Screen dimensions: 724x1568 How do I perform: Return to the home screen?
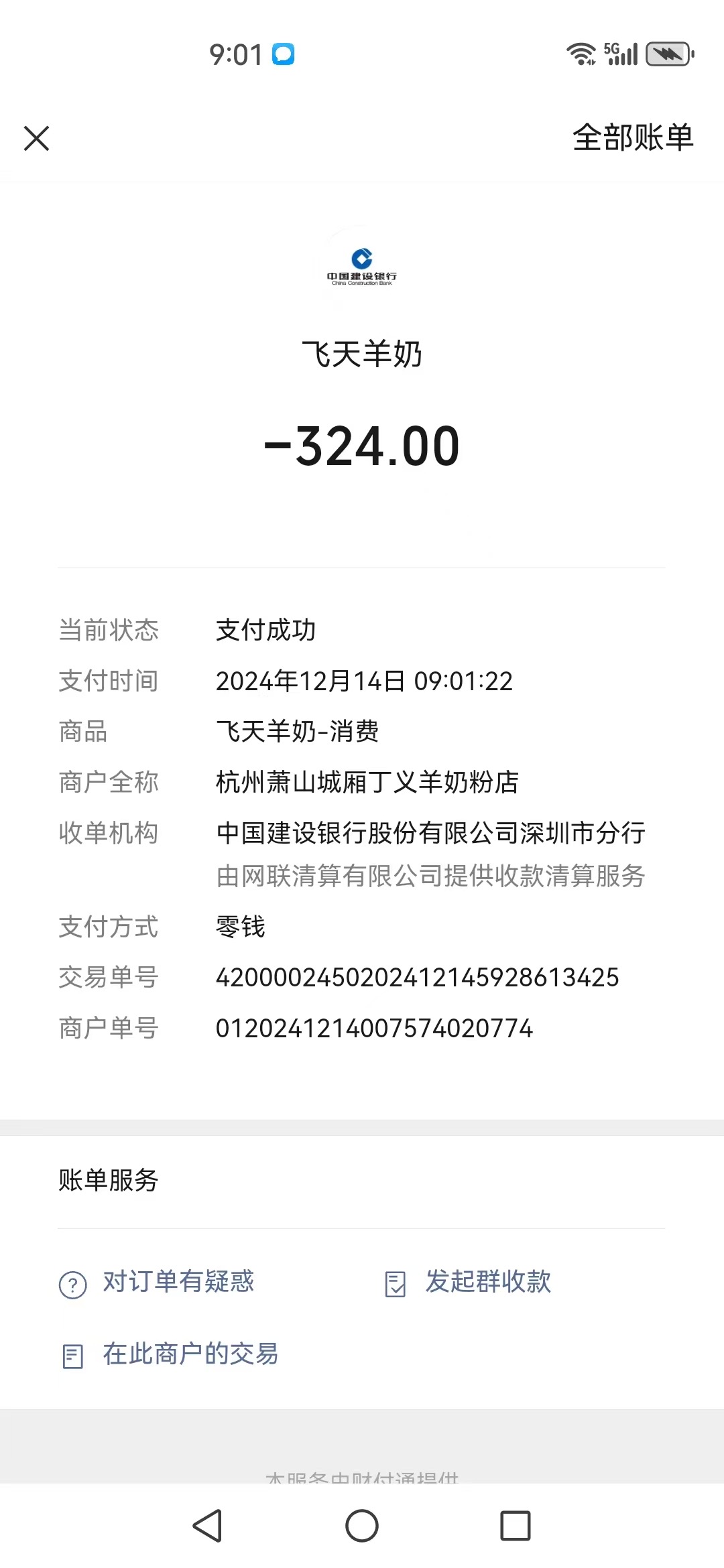pos(362,1526)
